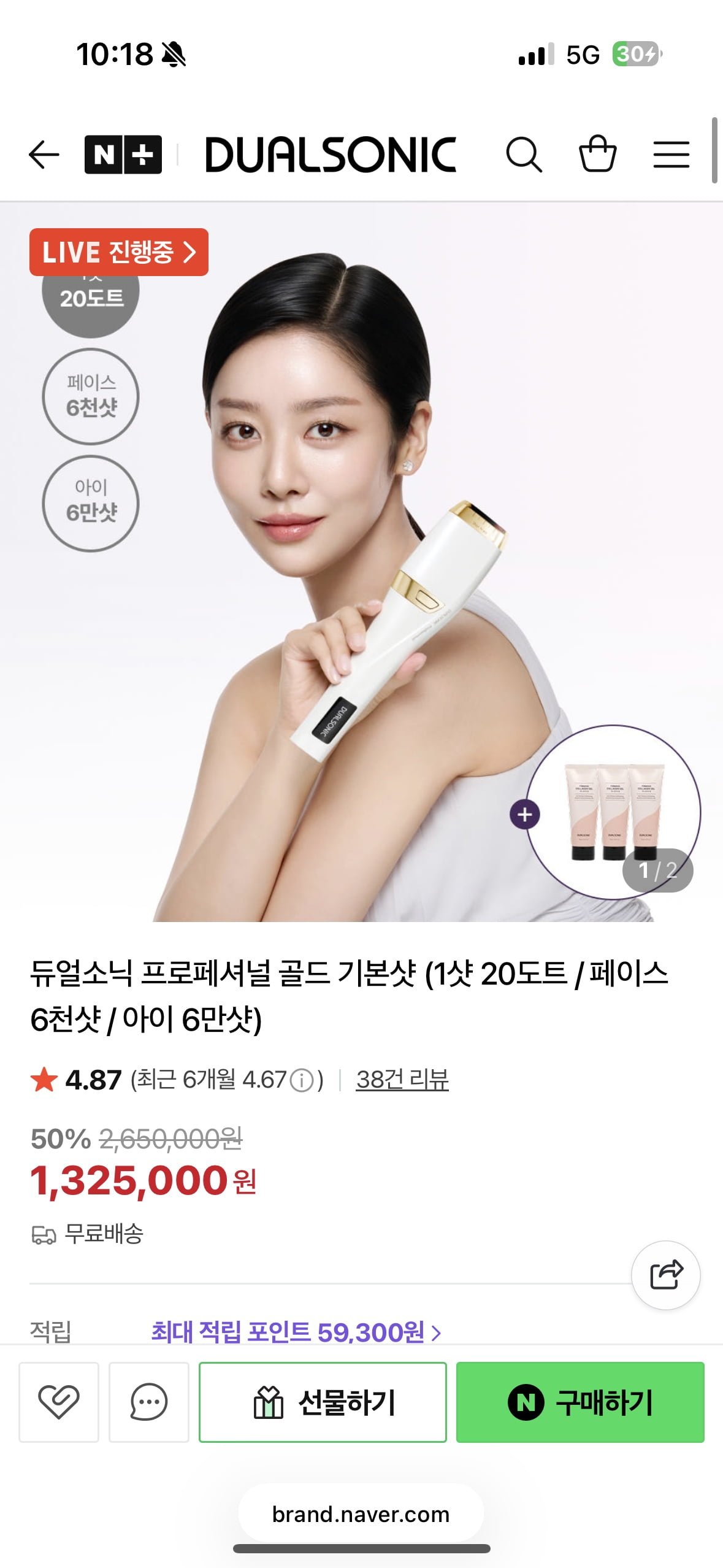The width and height of the screenshot is (723, 1568).
Task: Open the 38건 리뷰 reviews link
Action: [x=402, y=1080]
